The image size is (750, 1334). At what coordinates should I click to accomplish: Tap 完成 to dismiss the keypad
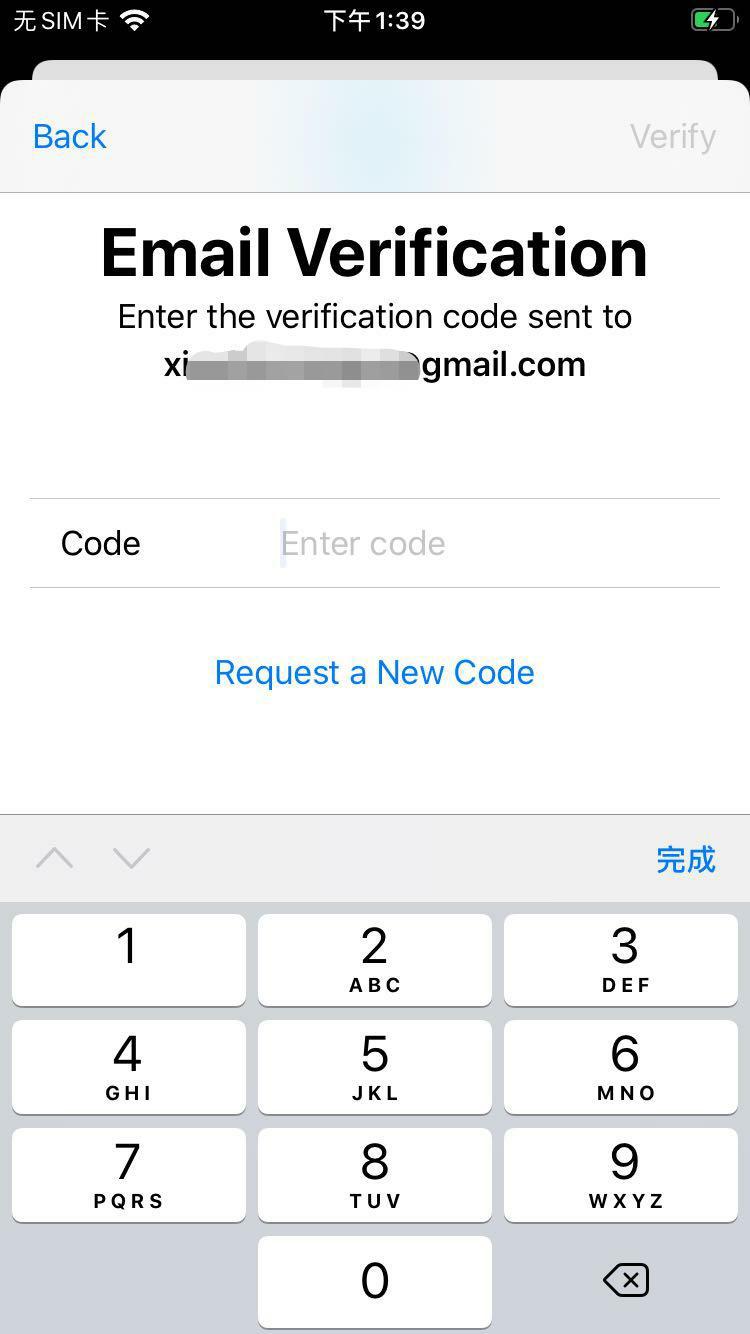click(685, 859)
